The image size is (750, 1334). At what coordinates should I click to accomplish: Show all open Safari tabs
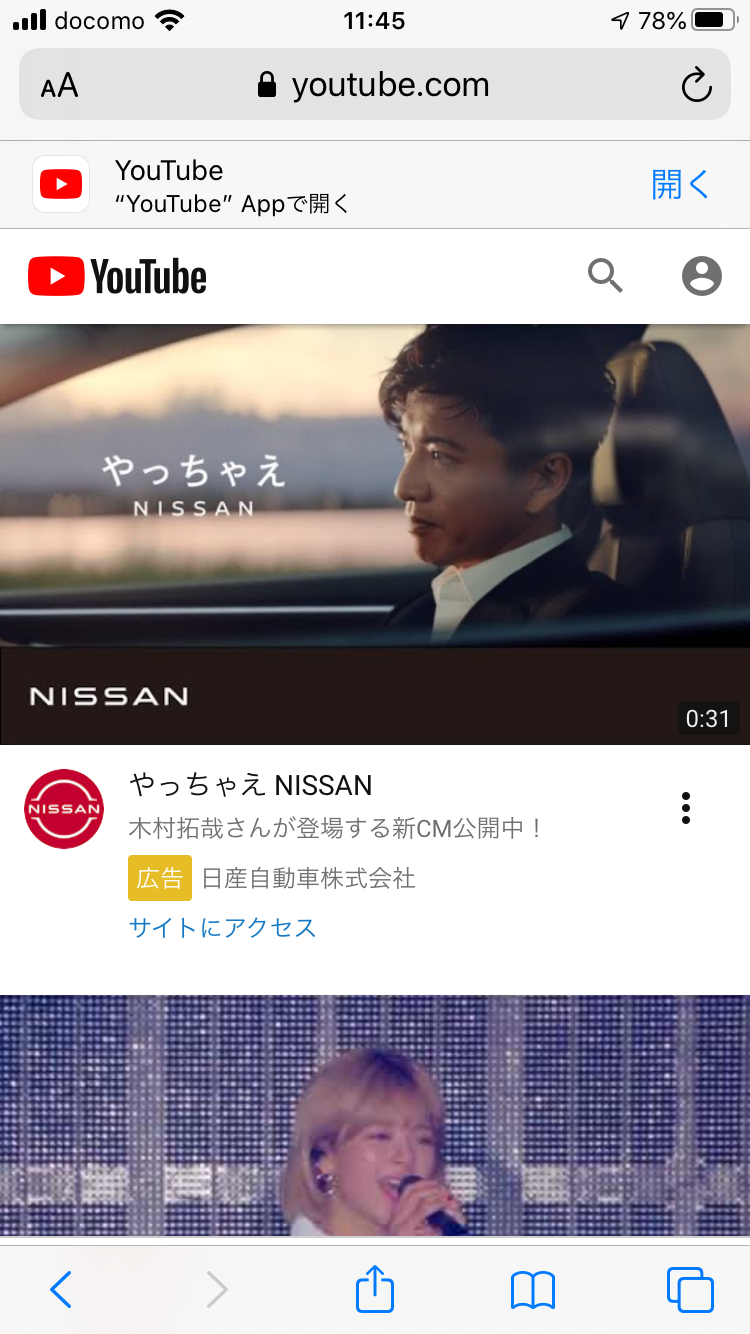690,1290
